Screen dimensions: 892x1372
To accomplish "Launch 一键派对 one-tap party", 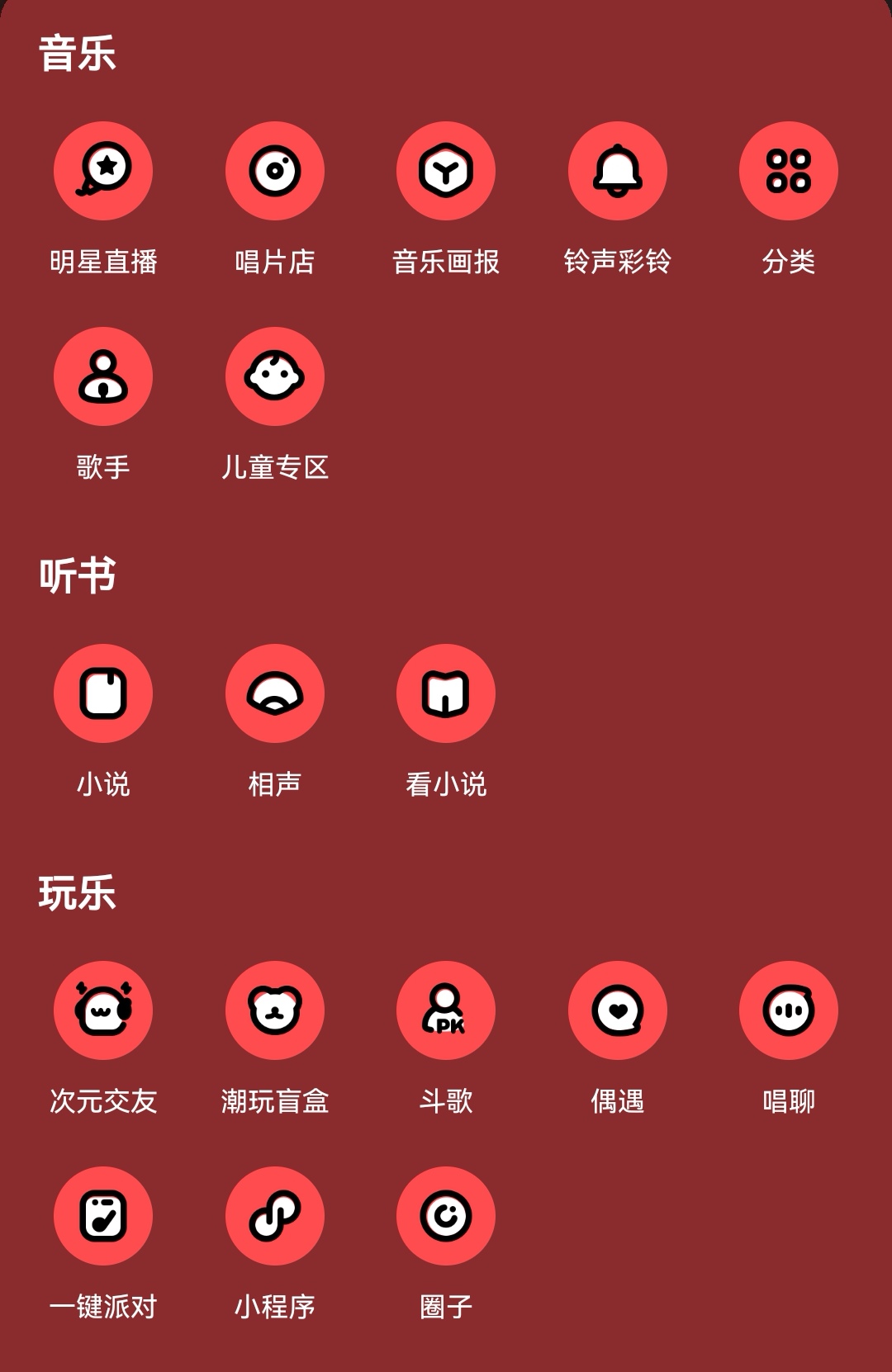I will [x=102, y=1216].
